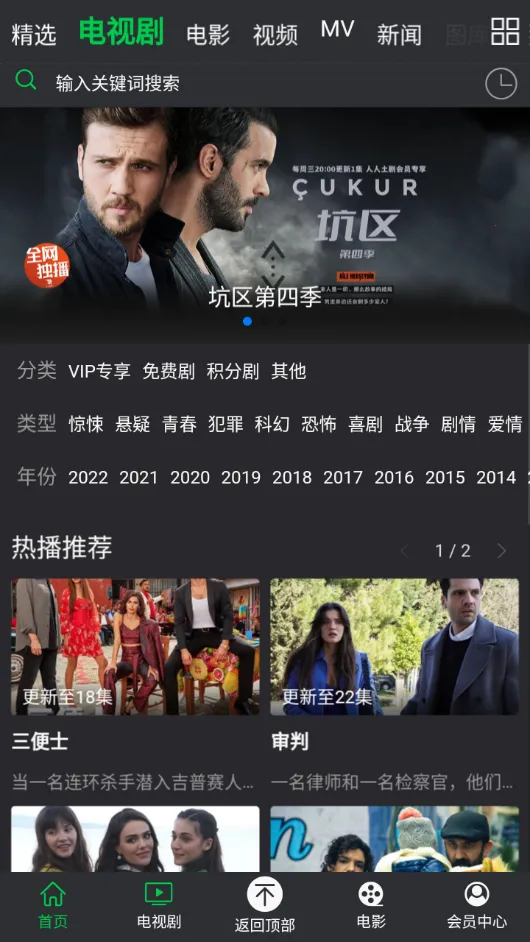530x942 pixels.
Task: Switch to the 电影 top tab
Action: click(x=208, y=35)
